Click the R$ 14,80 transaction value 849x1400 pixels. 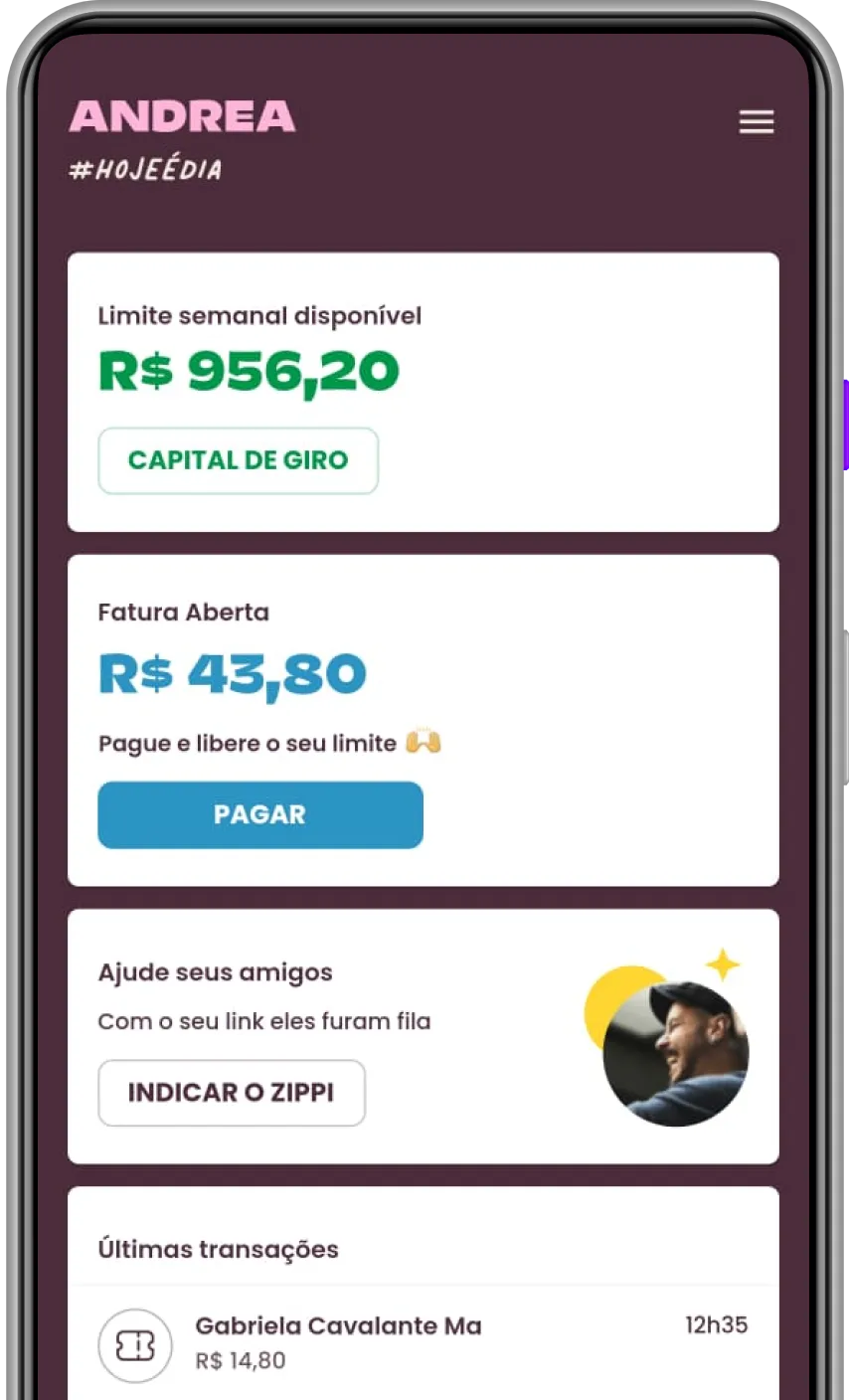click(x=240, y=1359)
